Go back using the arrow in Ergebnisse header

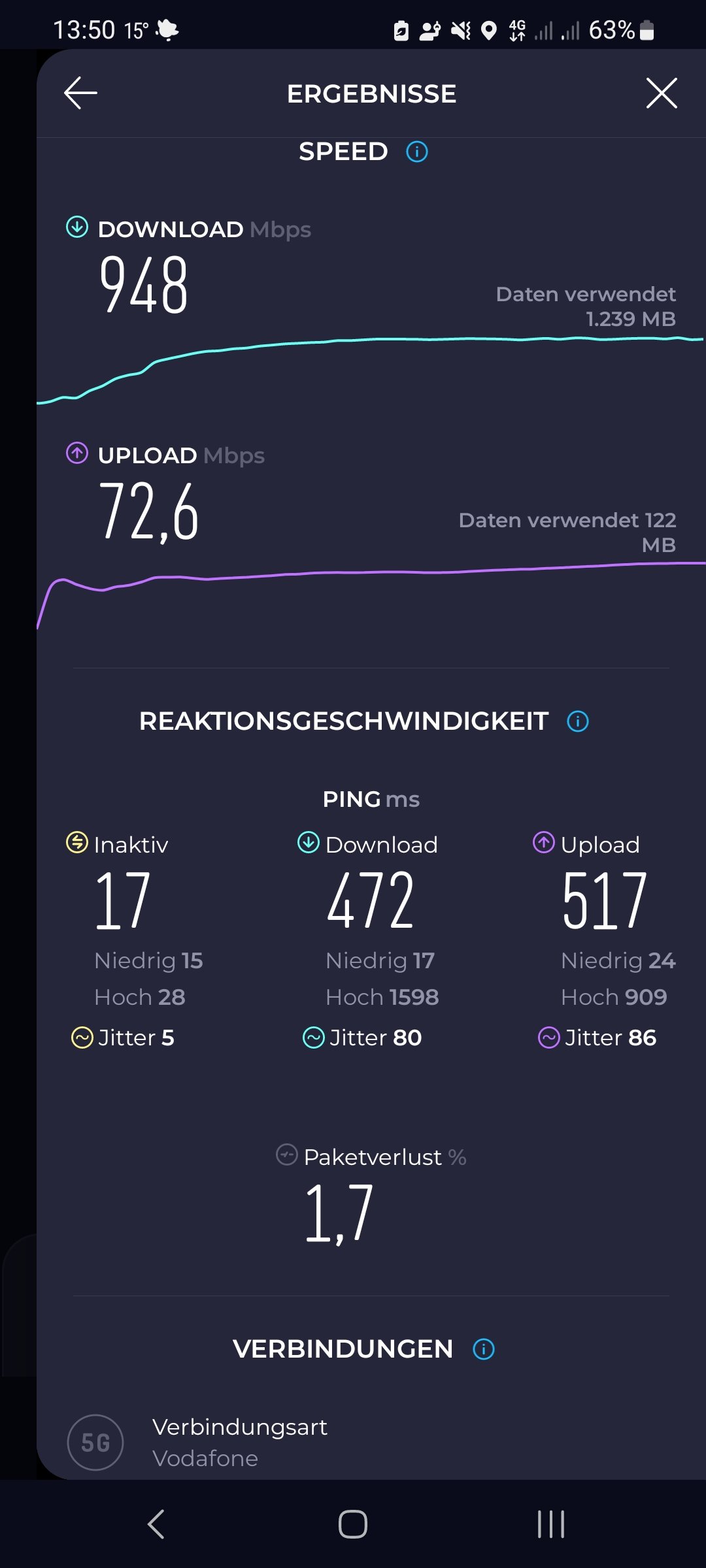point(80,93)
